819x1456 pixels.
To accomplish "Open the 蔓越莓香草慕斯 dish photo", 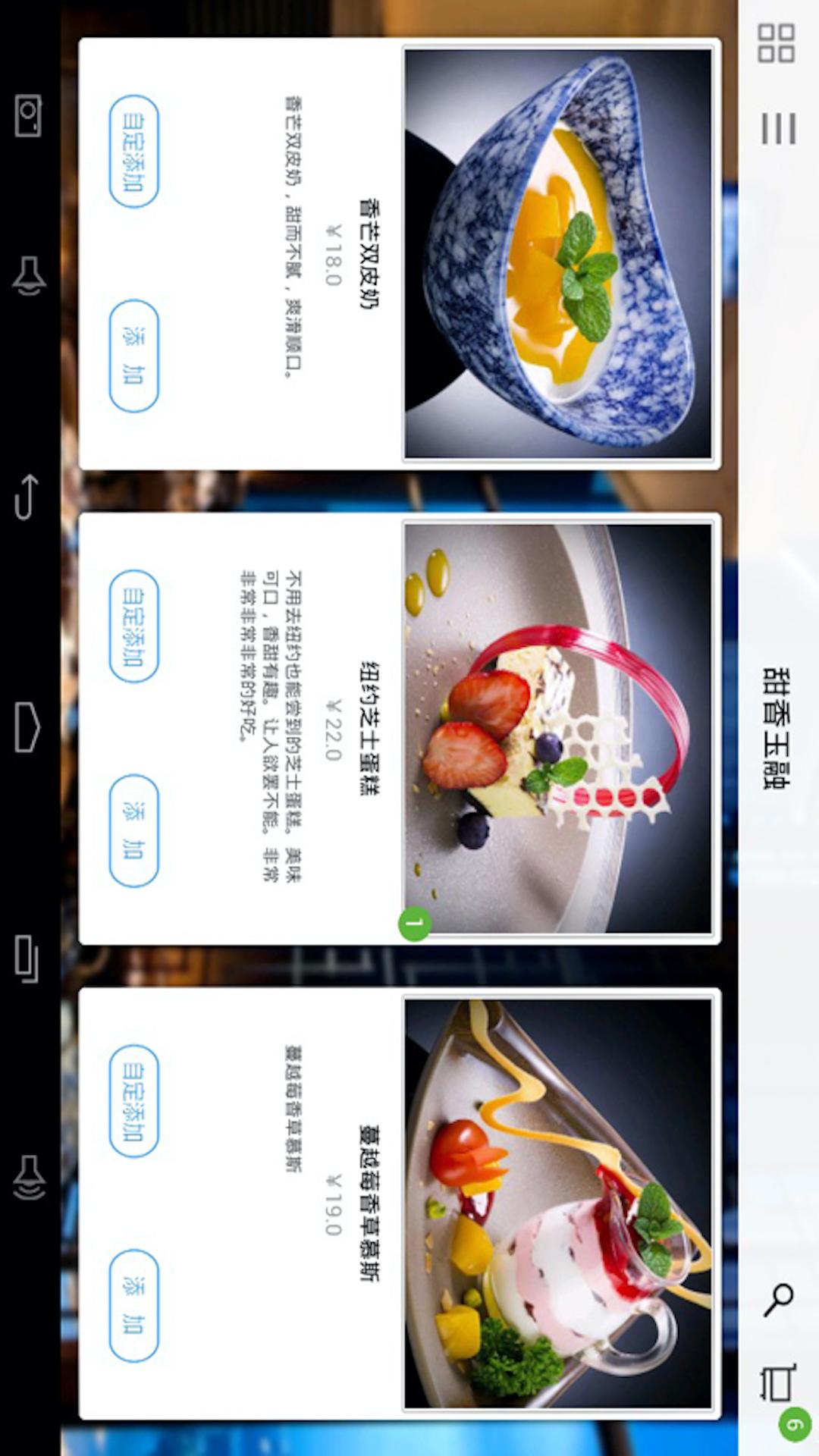I will point(559,1204).
